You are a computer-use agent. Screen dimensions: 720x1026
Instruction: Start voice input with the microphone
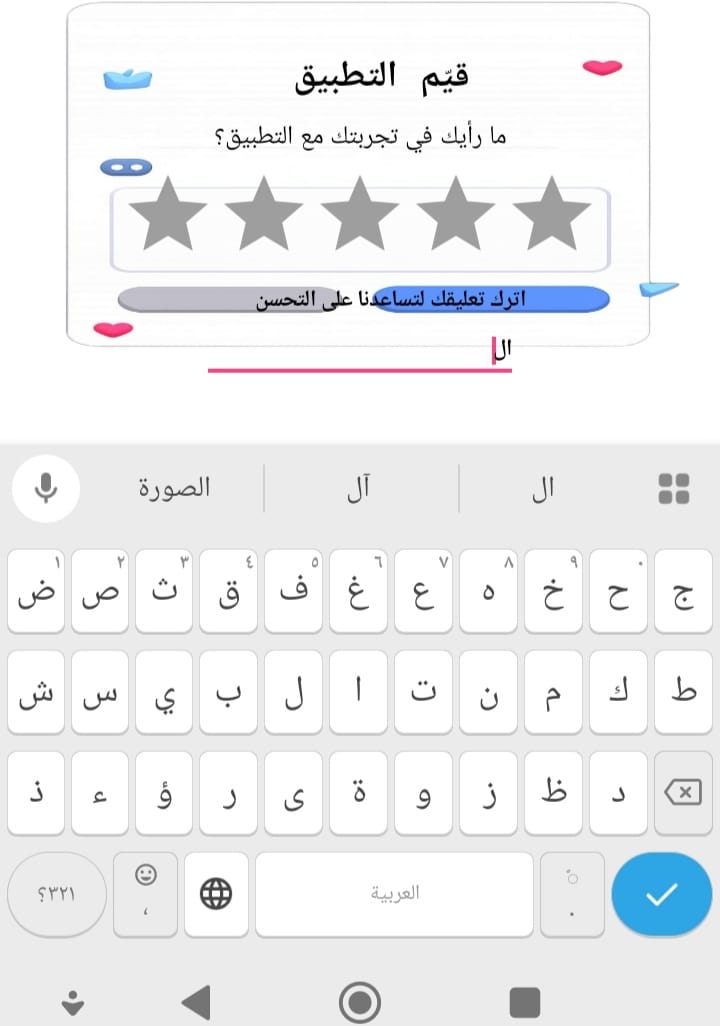coord(45,489)
